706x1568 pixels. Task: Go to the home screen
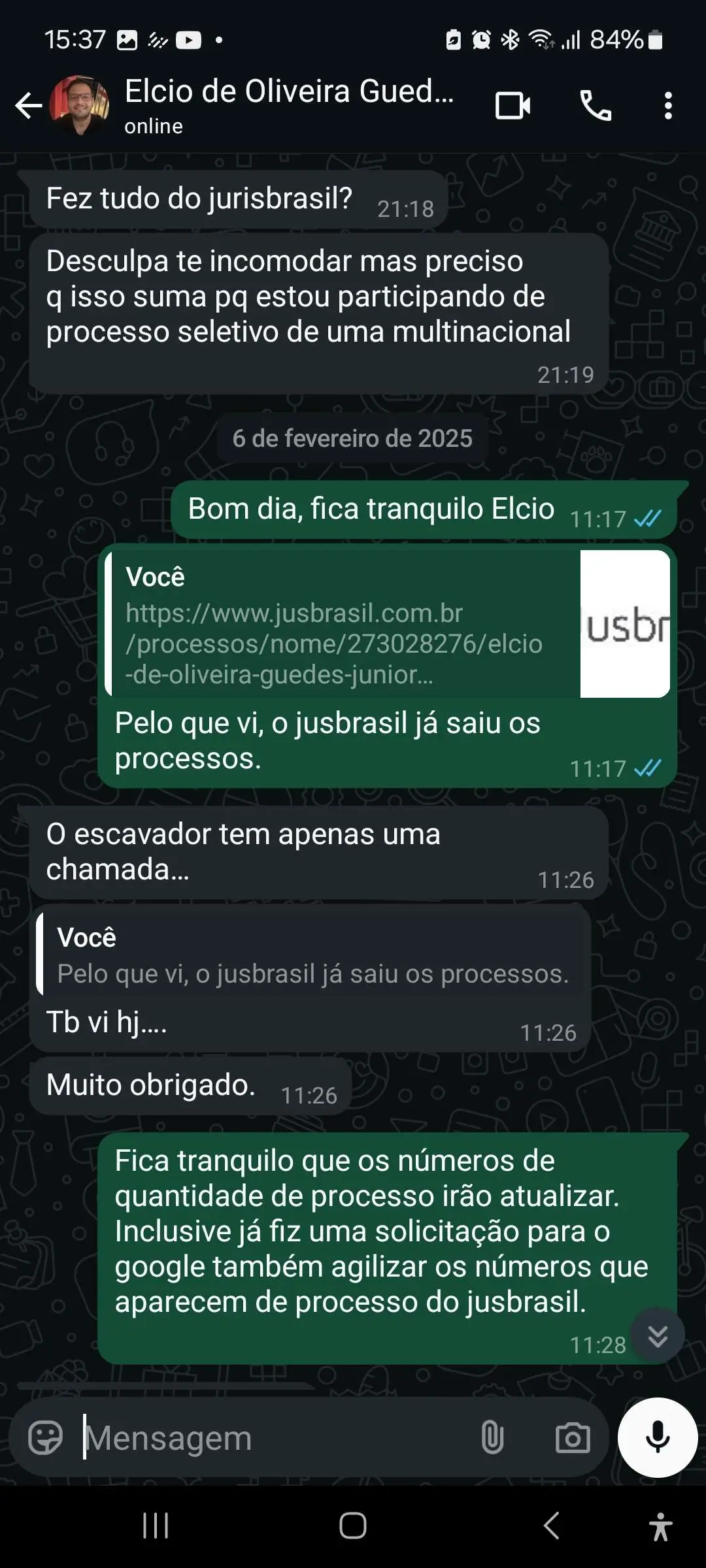353,1526
